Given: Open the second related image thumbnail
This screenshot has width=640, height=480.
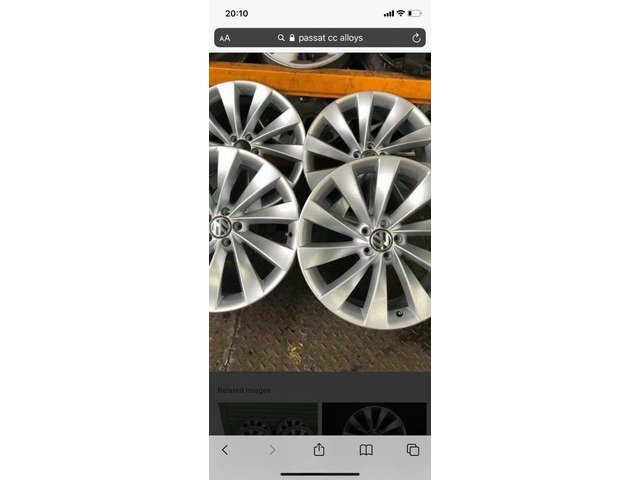Looking at the screenshot, I should pyautogui.click(x=374, y=419).
